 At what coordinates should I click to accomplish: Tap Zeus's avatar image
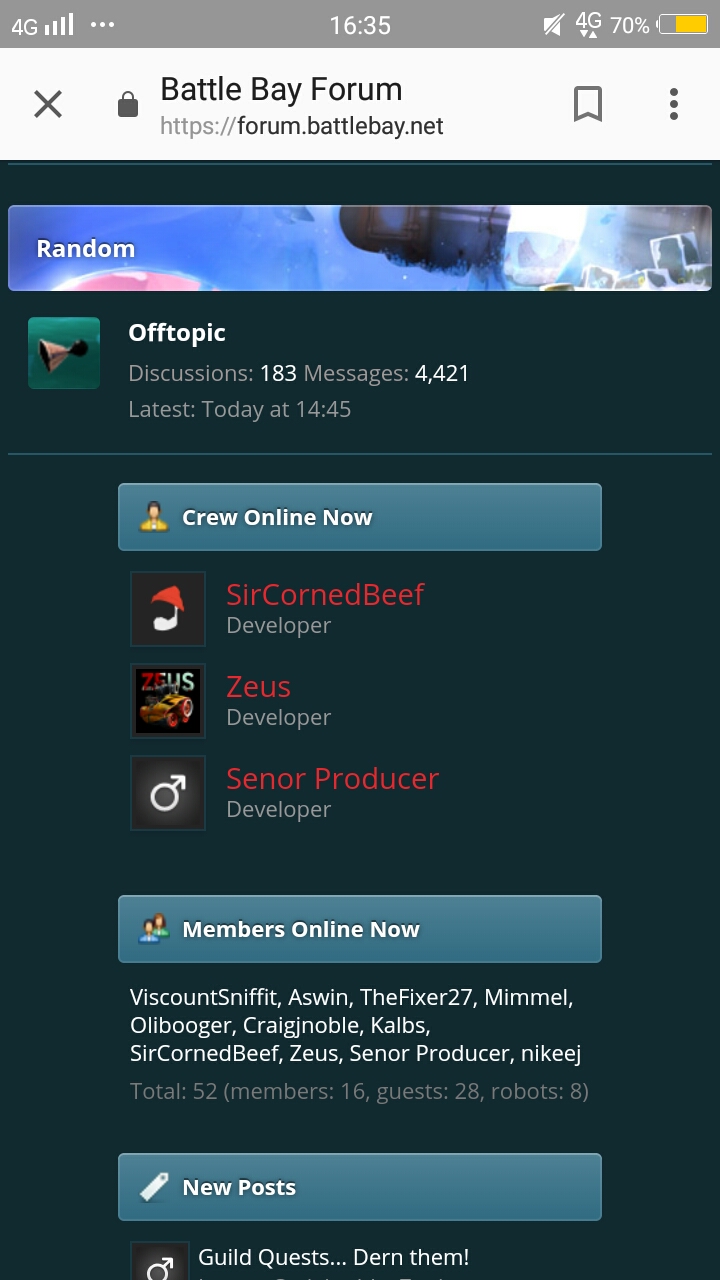[x=168, y=701]
